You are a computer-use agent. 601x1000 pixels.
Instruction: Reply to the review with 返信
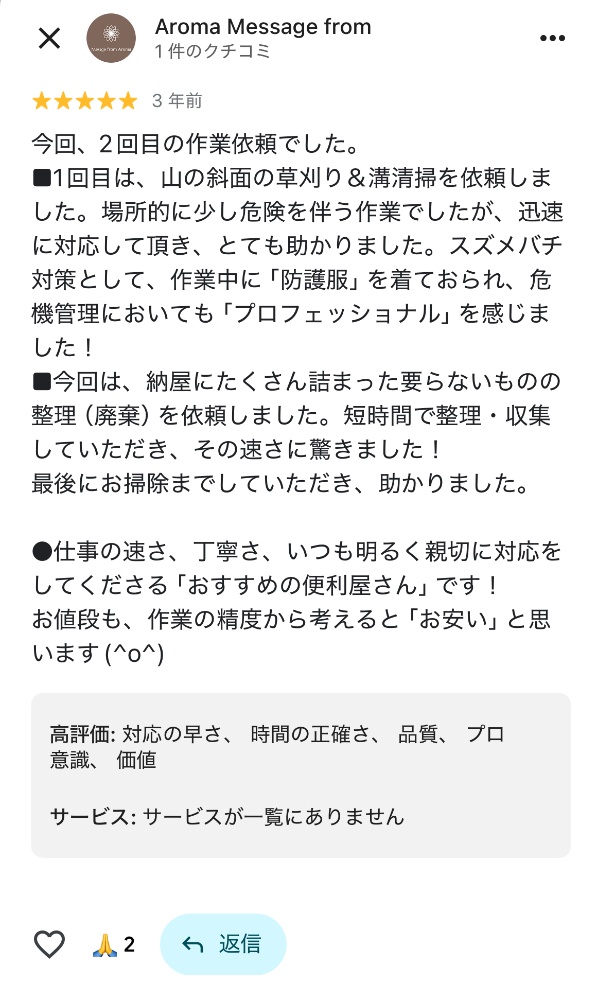pyautogui.click(x=223, y=944)
